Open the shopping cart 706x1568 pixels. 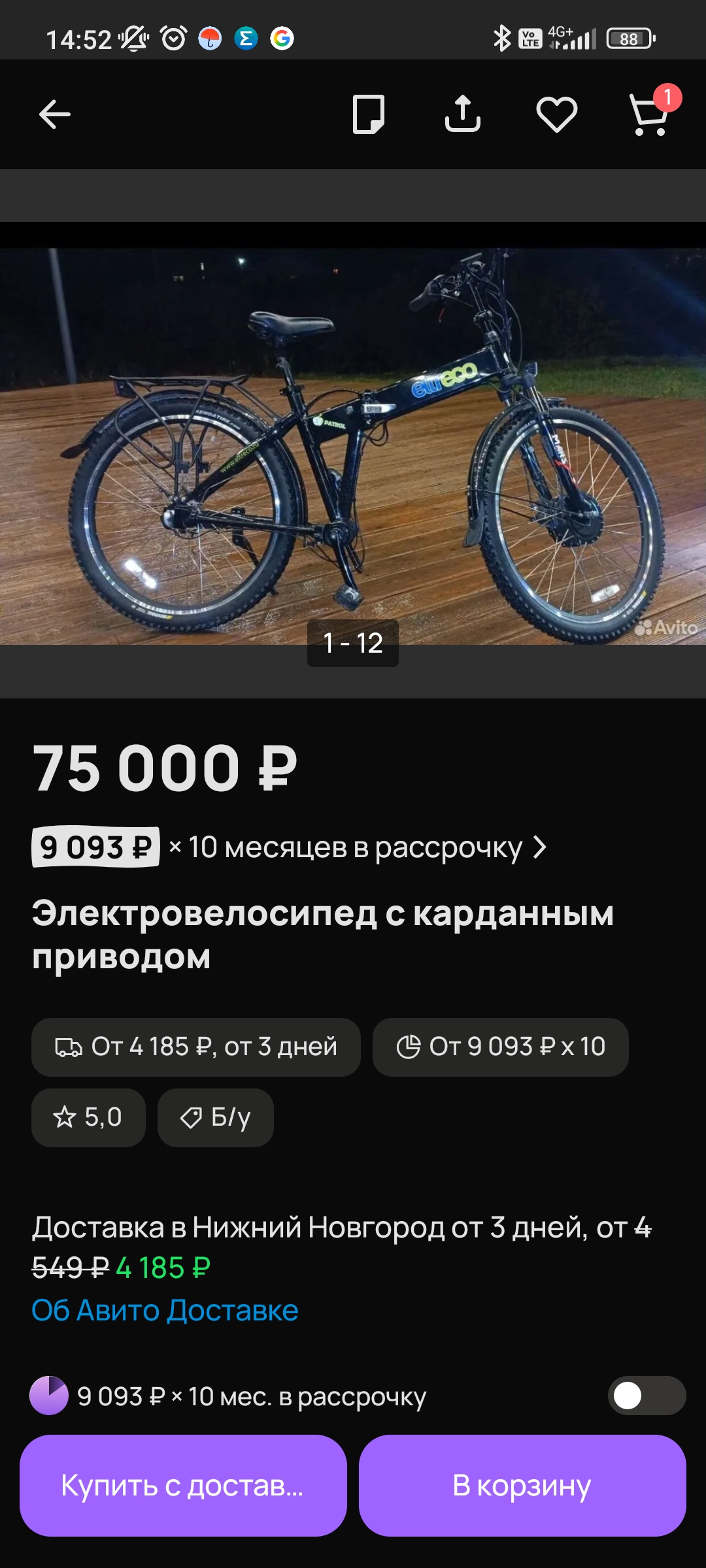(649, 115)
